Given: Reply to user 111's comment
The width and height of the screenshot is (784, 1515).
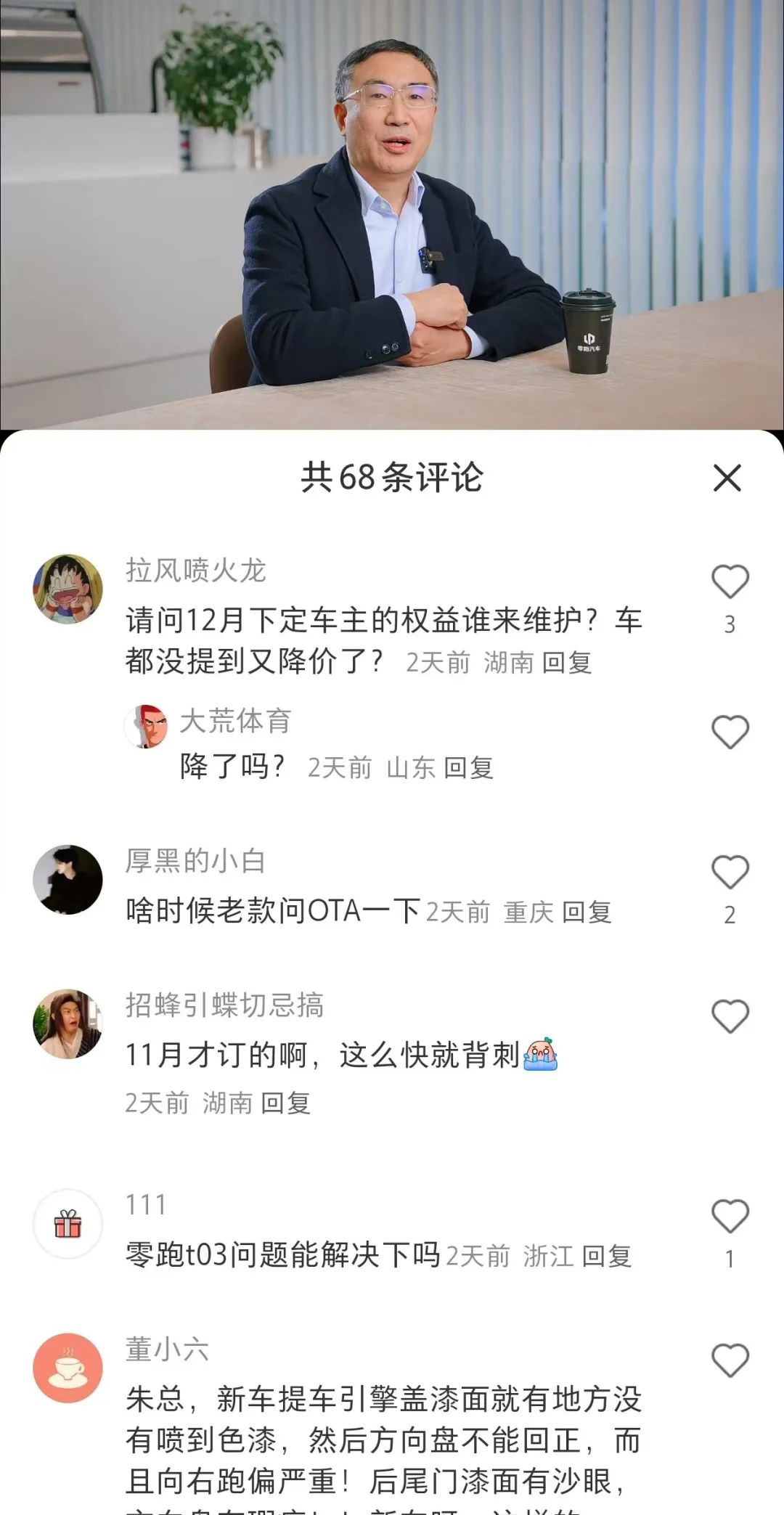Looking at the screenshot, I should (x=606, y=1257).
